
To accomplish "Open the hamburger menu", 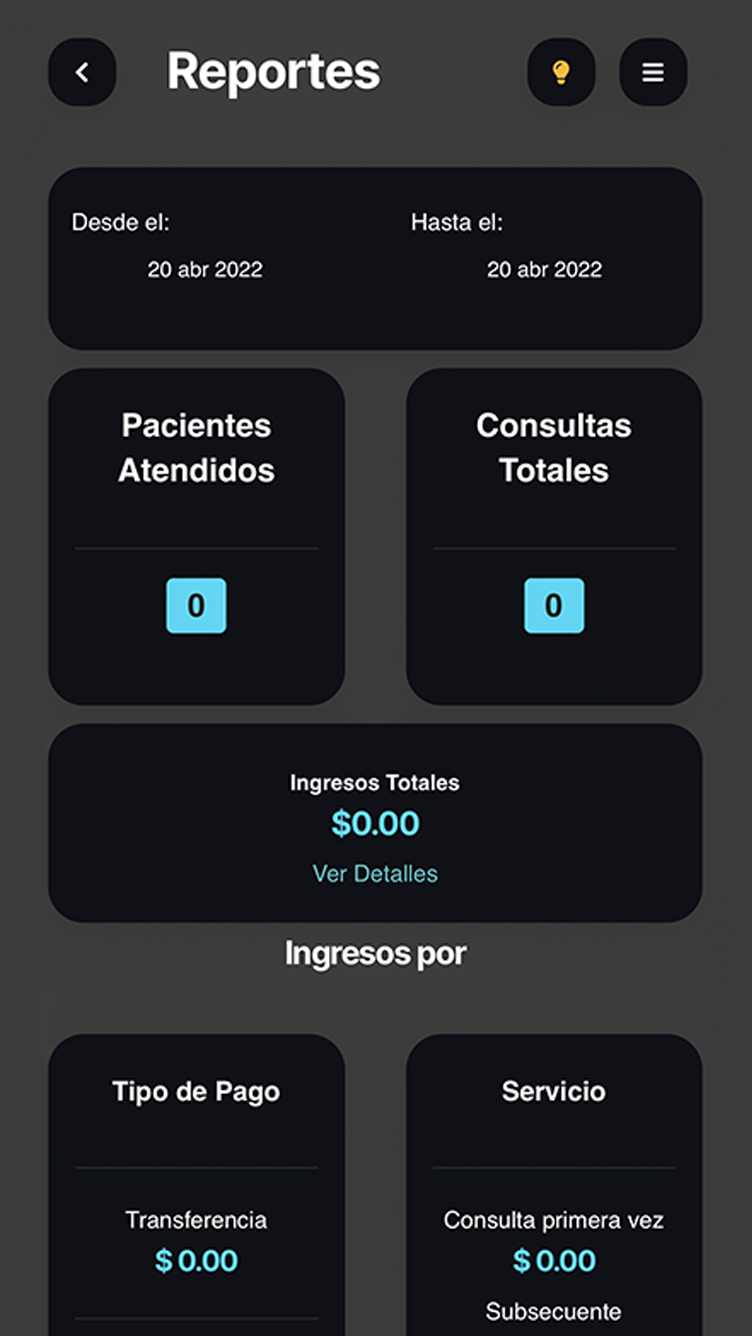I will tap(653, 72).
